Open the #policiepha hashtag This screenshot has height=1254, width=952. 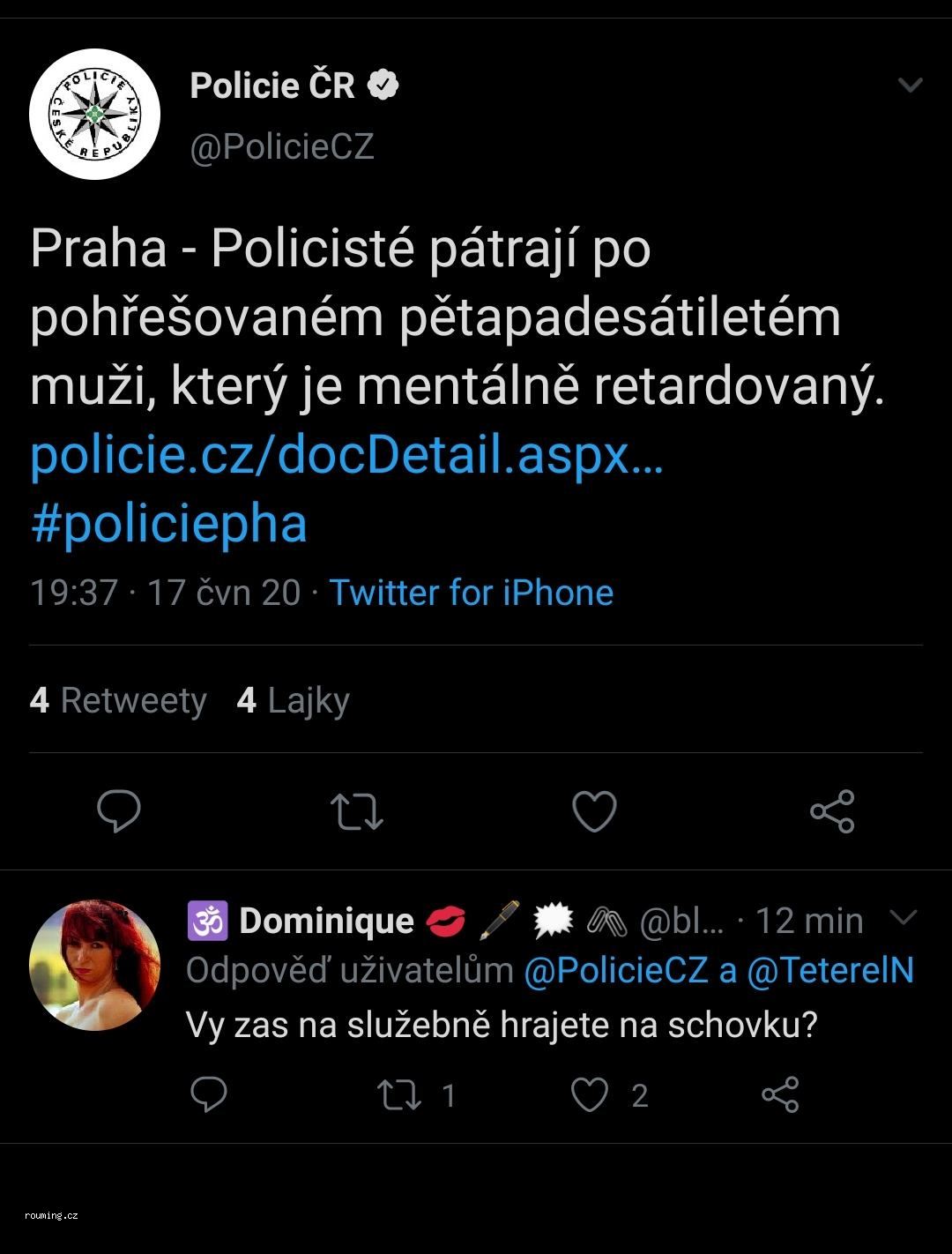(x=168, y=523)
